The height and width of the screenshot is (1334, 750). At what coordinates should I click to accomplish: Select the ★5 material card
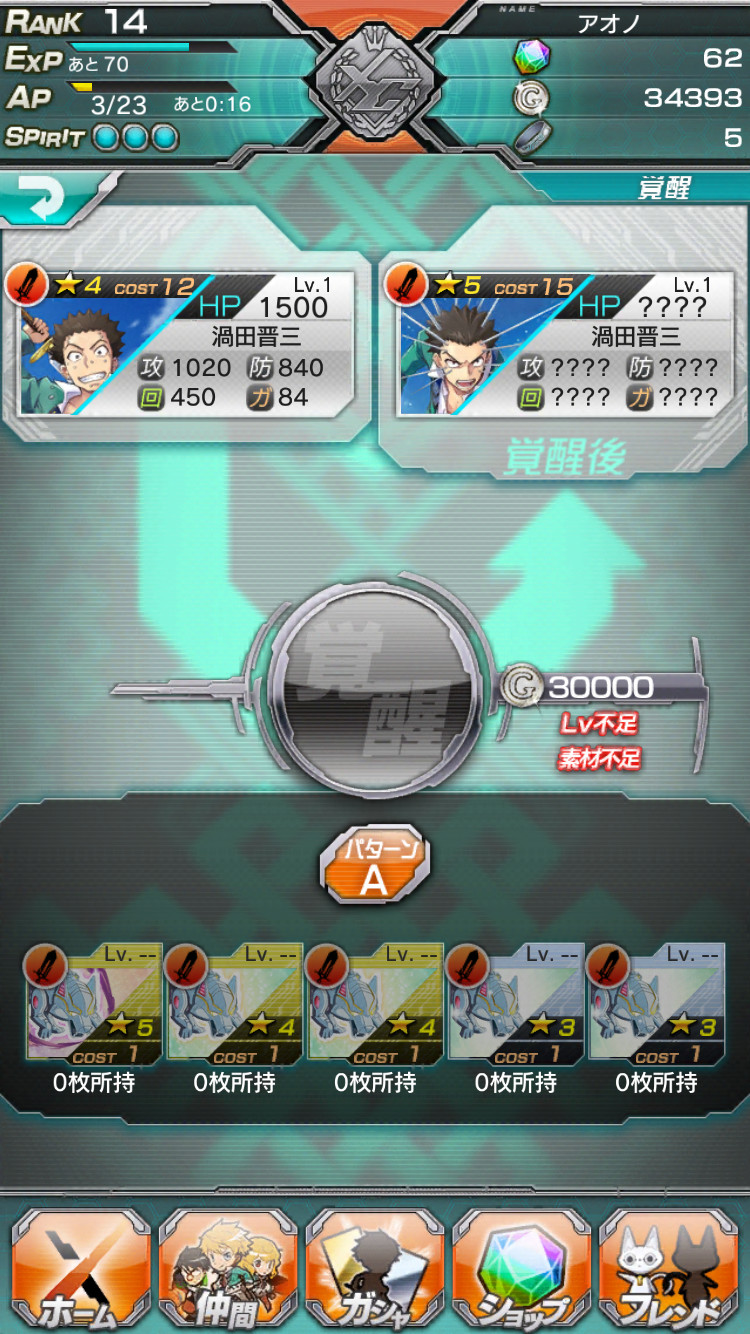(94, 1003)
